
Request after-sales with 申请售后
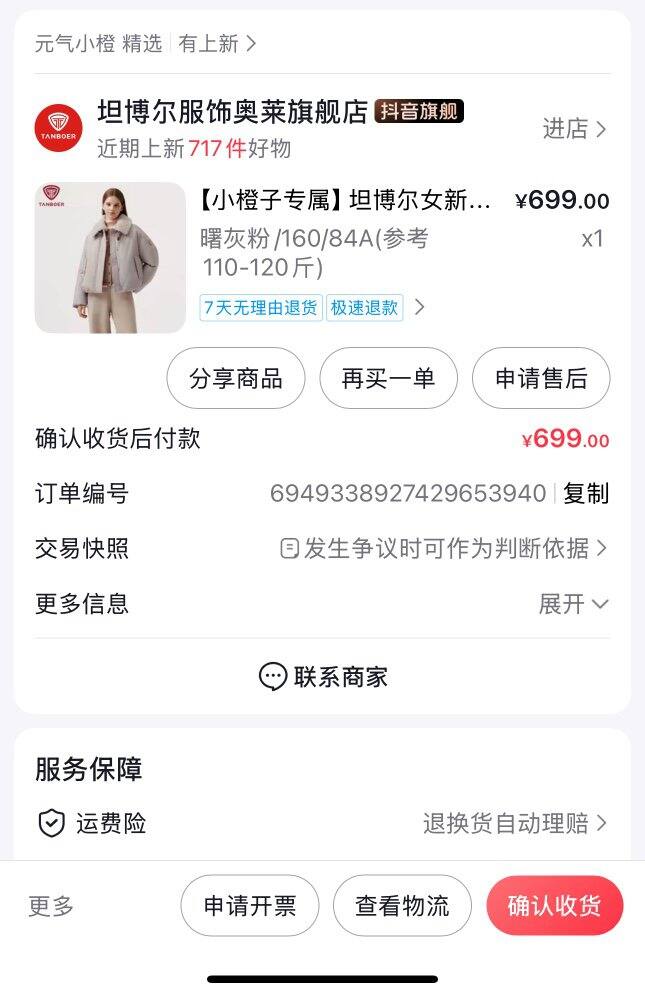pos(541,379)
